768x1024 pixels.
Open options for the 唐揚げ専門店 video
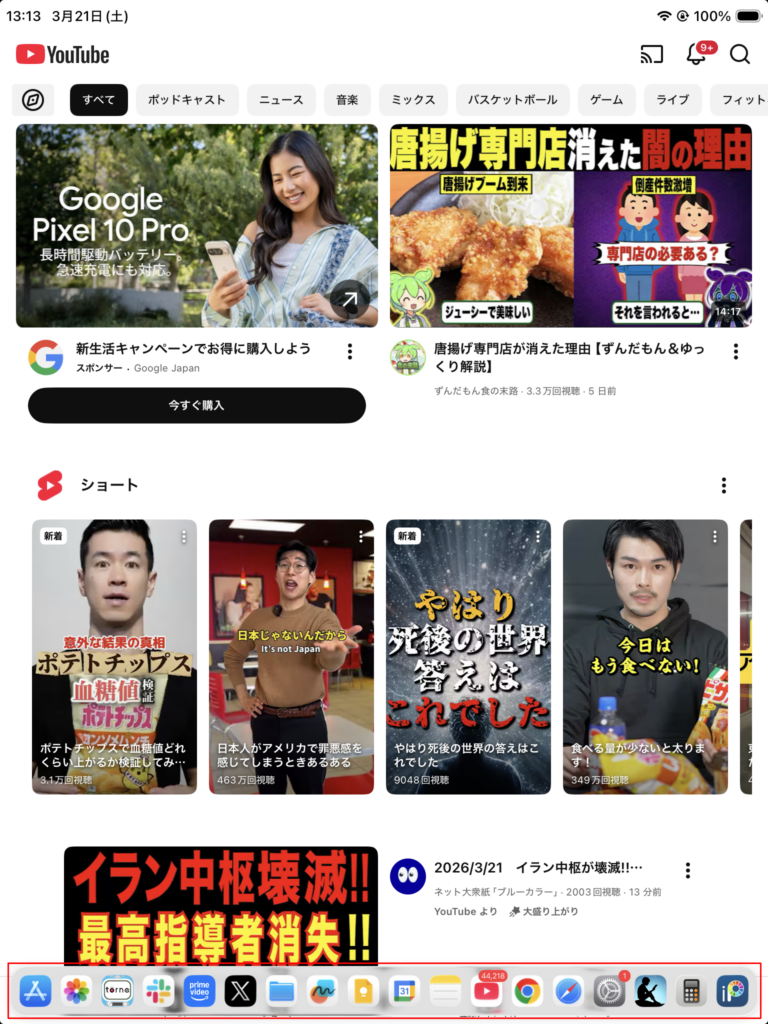pyautogui.click(x=736, y=351)
